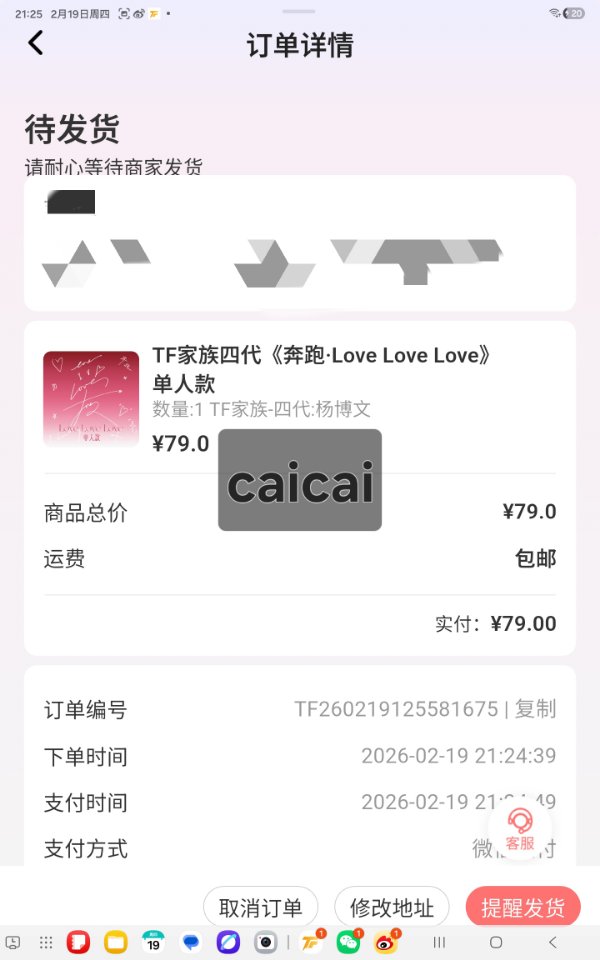Tap 修改地址 to change address
600x960 pixels.
click(x=392, y=908)
